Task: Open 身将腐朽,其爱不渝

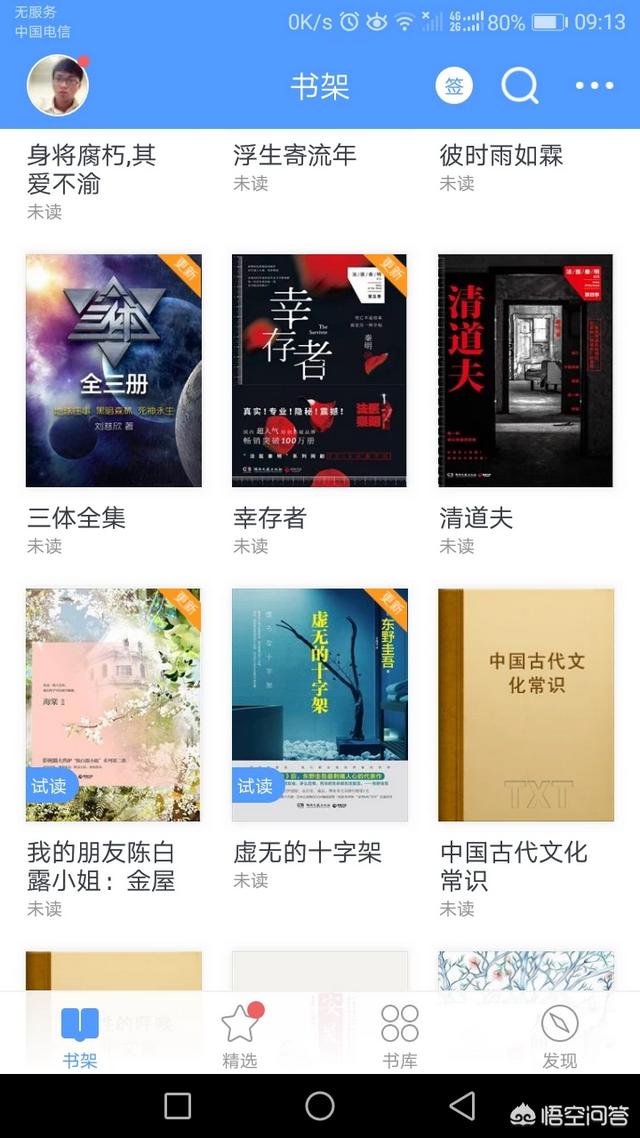Action: (x=91, y=169)
